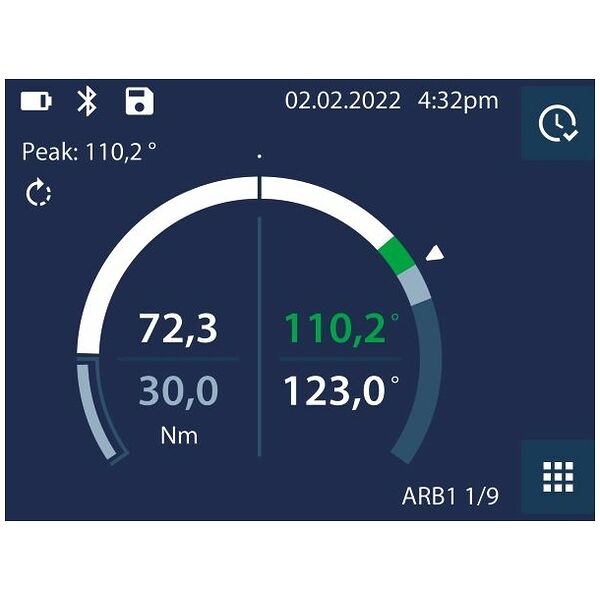Open the grid menu button
Screen dimensions: 600x600
(x=557, y=477)
